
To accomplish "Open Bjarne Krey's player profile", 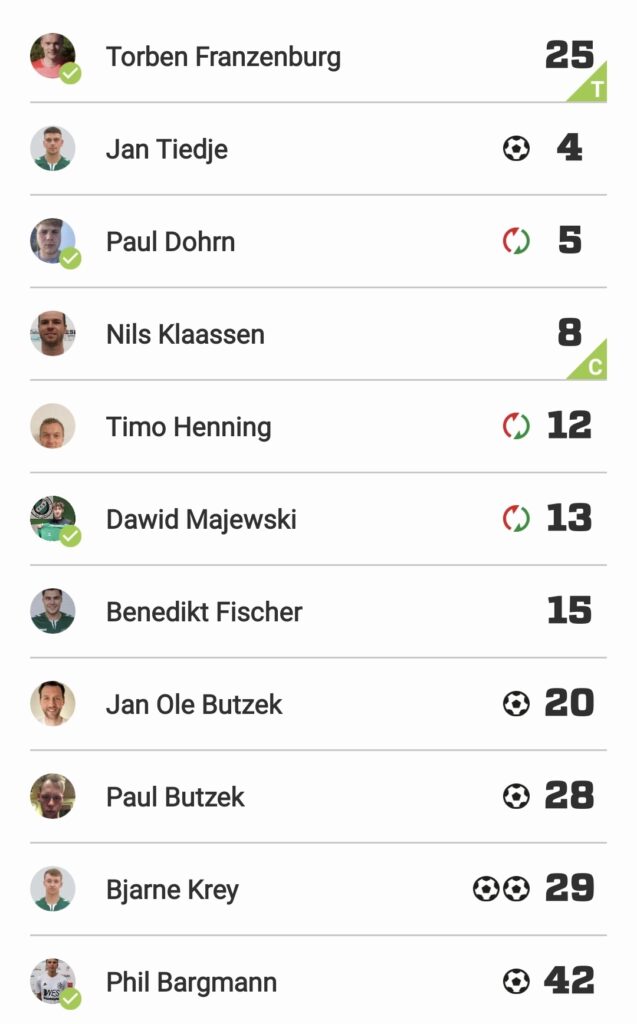I will tap(172, 889).
